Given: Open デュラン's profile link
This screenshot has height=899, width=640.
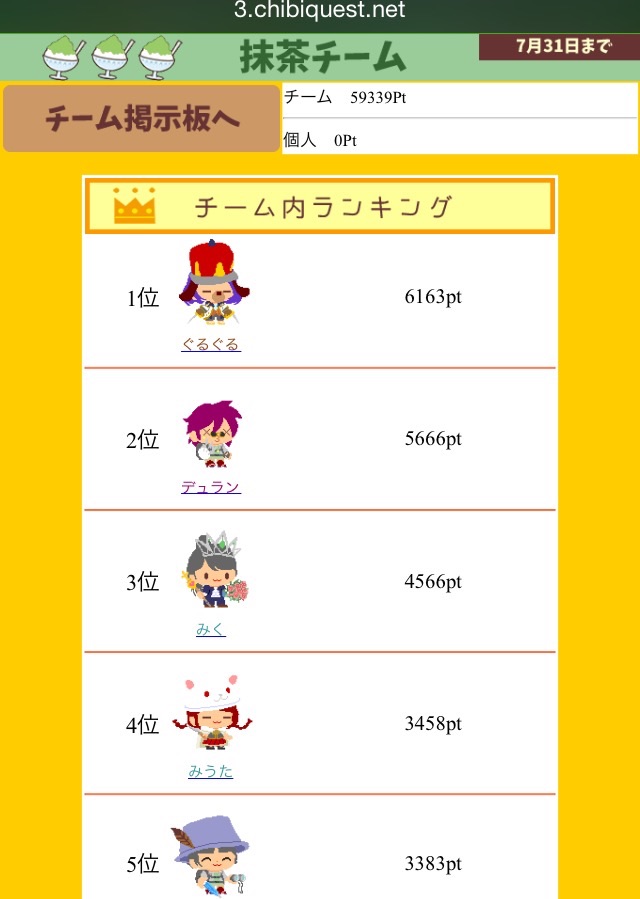Looking at the screenshot, I should (211, 487).
